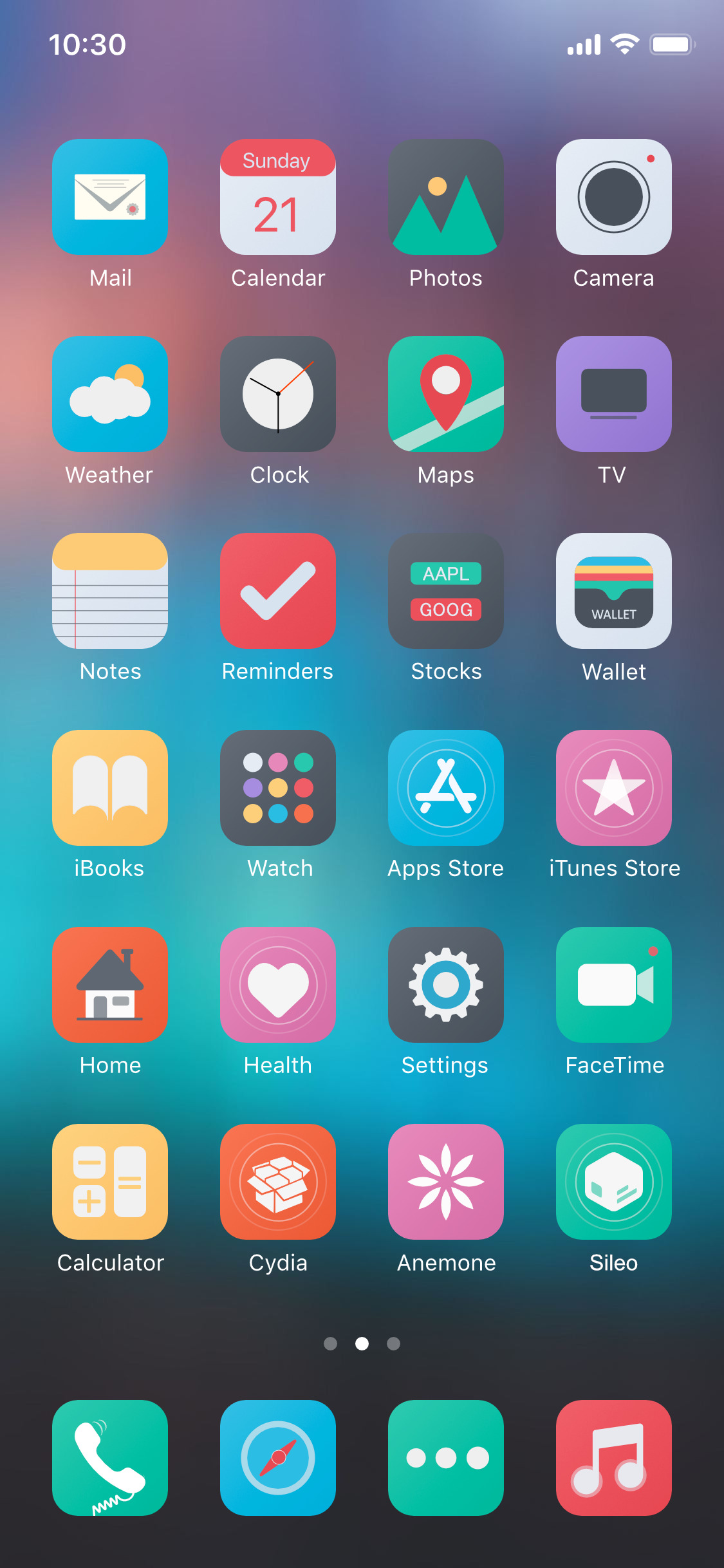724x1568 pixels.
Task: Open the Wallet app
Action: click(x=614, y=591)
